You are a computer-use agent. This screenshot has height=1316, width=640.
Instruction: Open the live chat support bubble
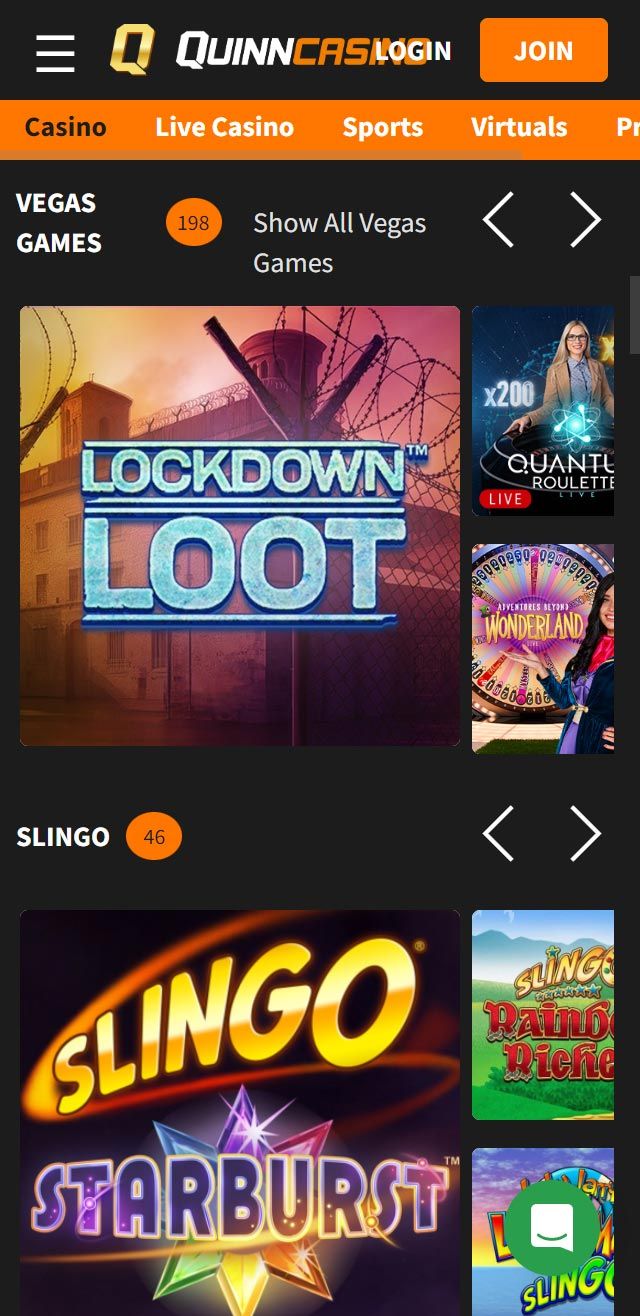click(551, 1227)
